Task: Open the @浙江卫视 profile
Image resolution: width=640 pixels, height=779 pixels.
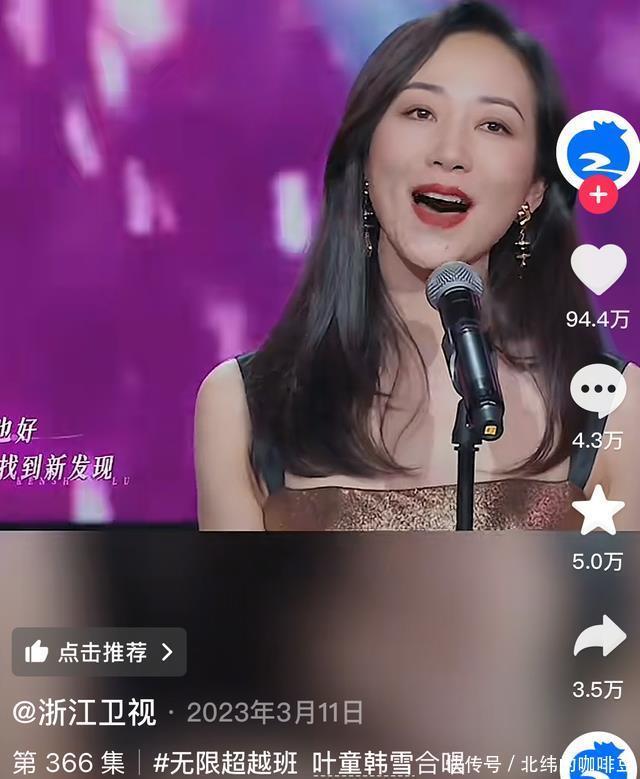Action: click(x=84, y=712)
